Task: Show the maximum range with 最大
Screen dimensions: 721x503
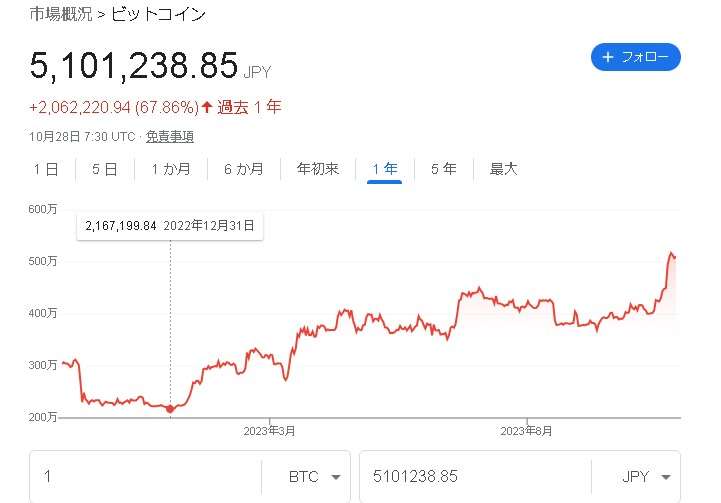Action: [x=503, y=169]
